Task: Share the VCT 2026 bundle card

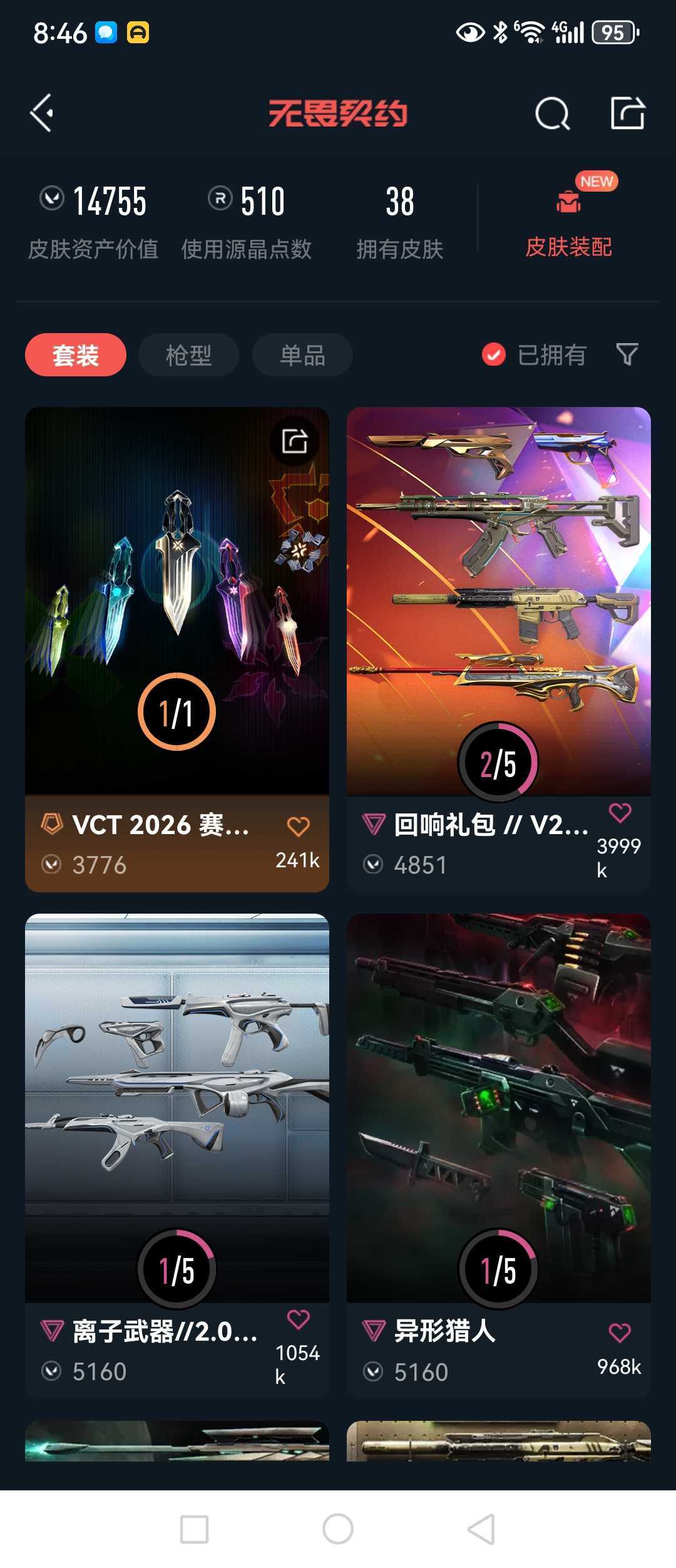Action: coord(294,441)
